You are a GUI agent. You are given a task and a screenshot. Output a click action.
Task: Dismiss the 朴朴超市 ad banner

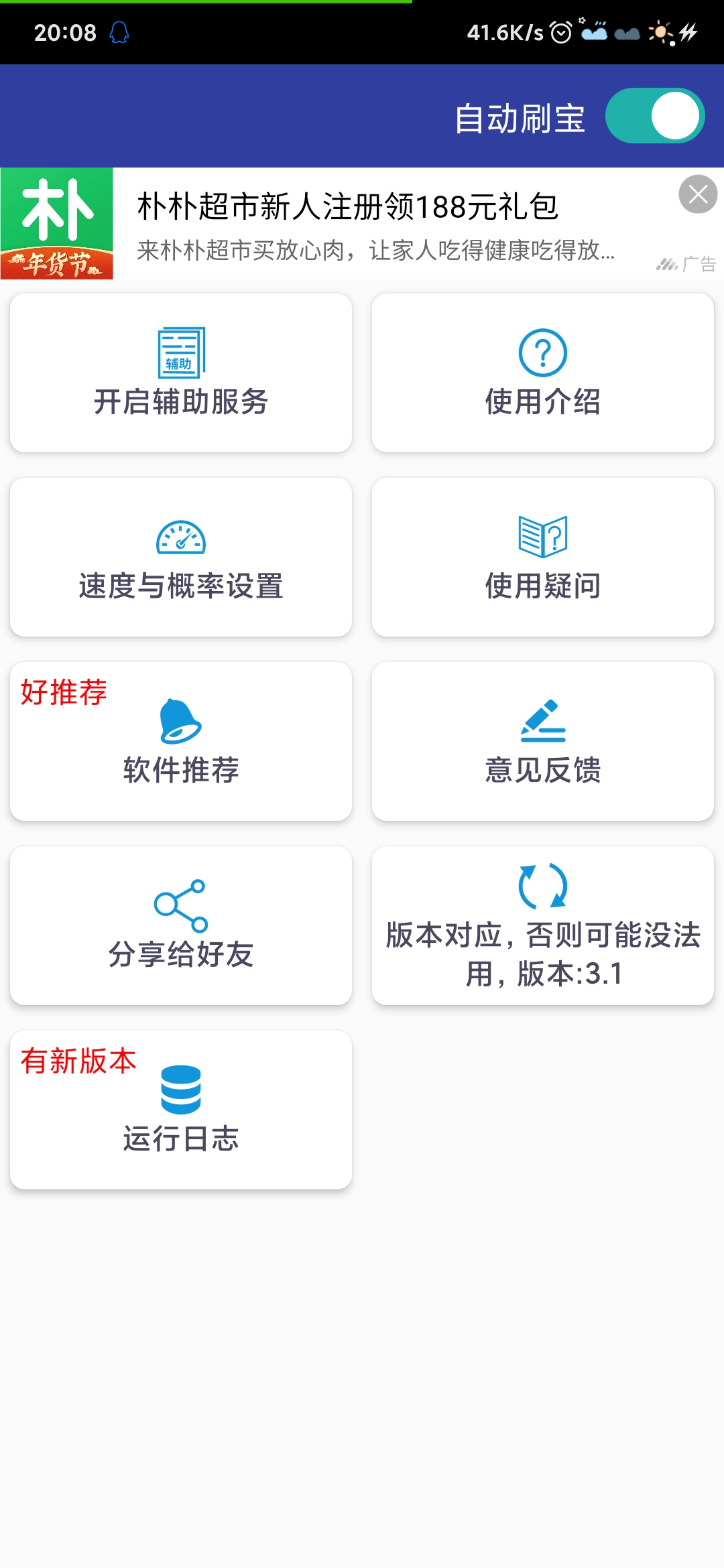698,194
